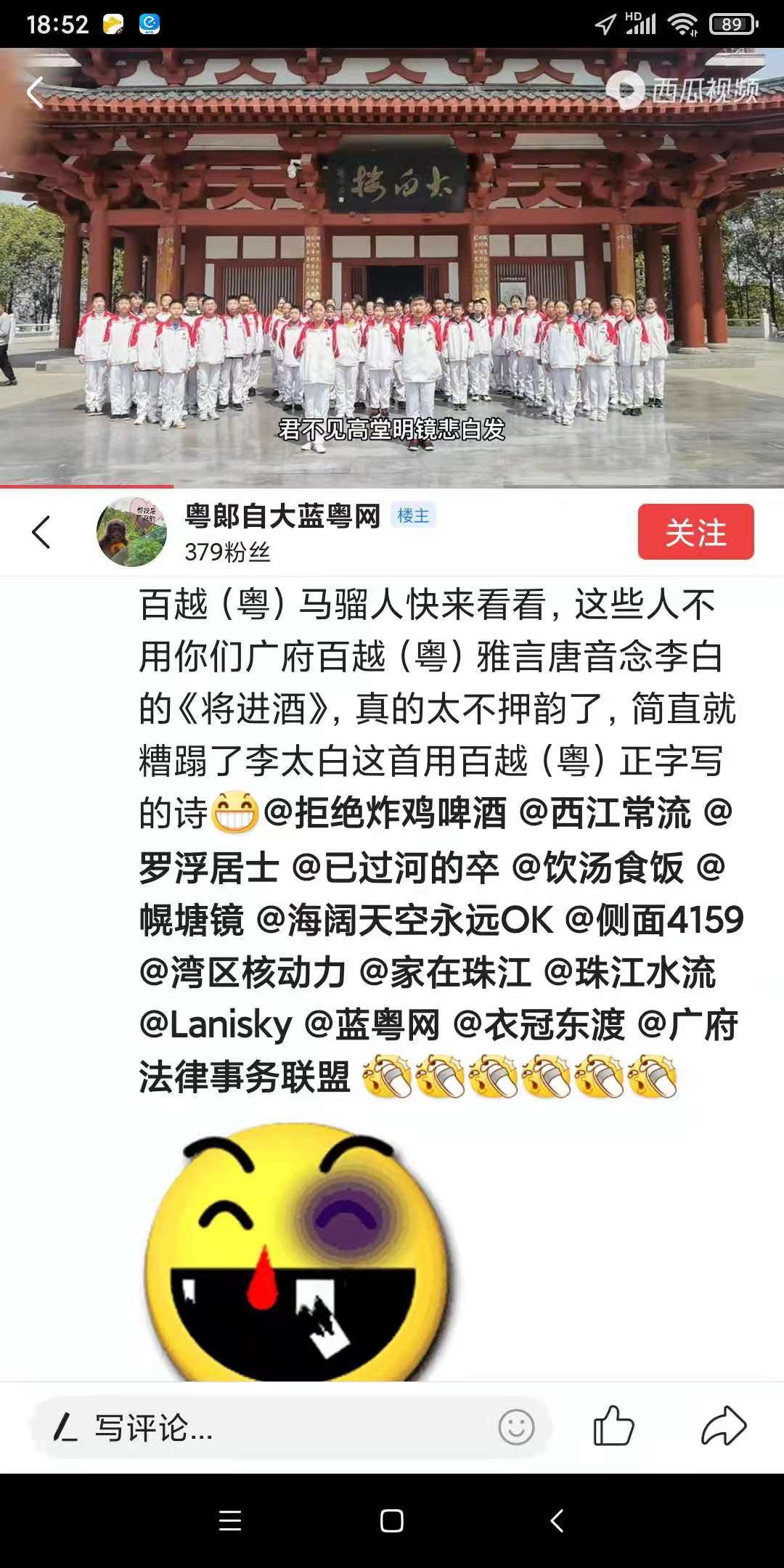Open mention @西江常流
The width and height of the screenshot is (784, 1568).
[605, 813]
